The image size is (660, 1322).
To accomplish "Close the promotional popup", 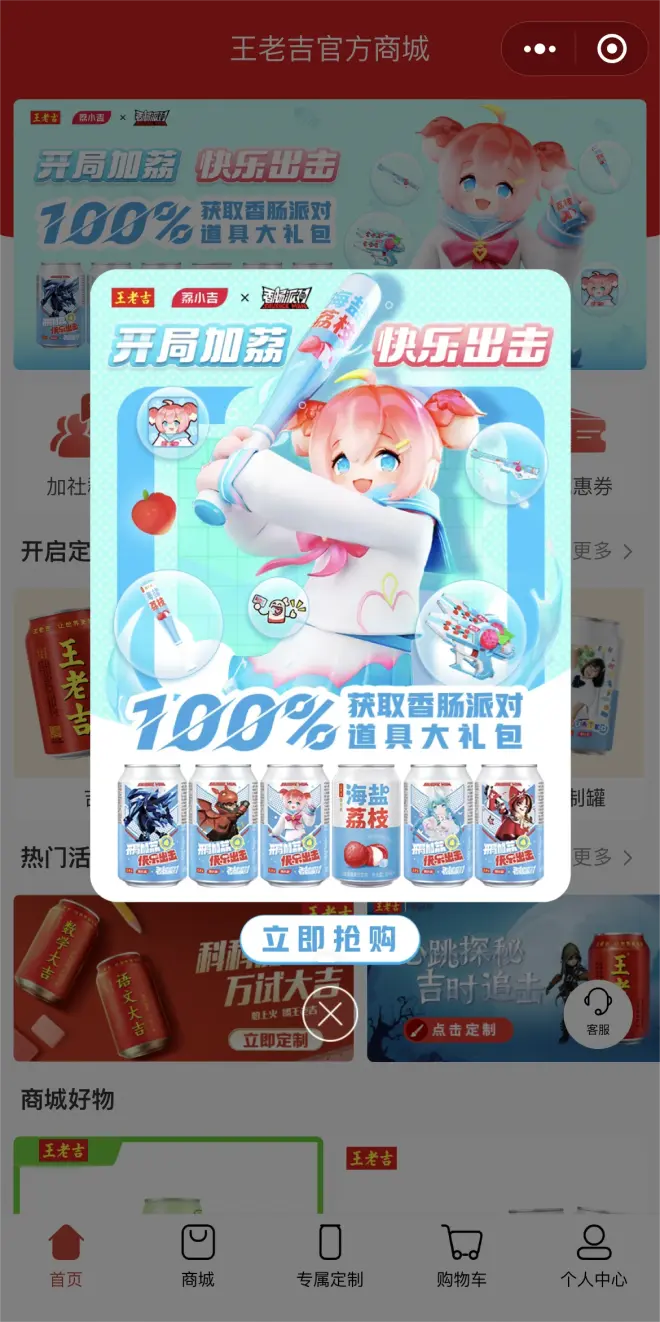I will [330, 1014].
